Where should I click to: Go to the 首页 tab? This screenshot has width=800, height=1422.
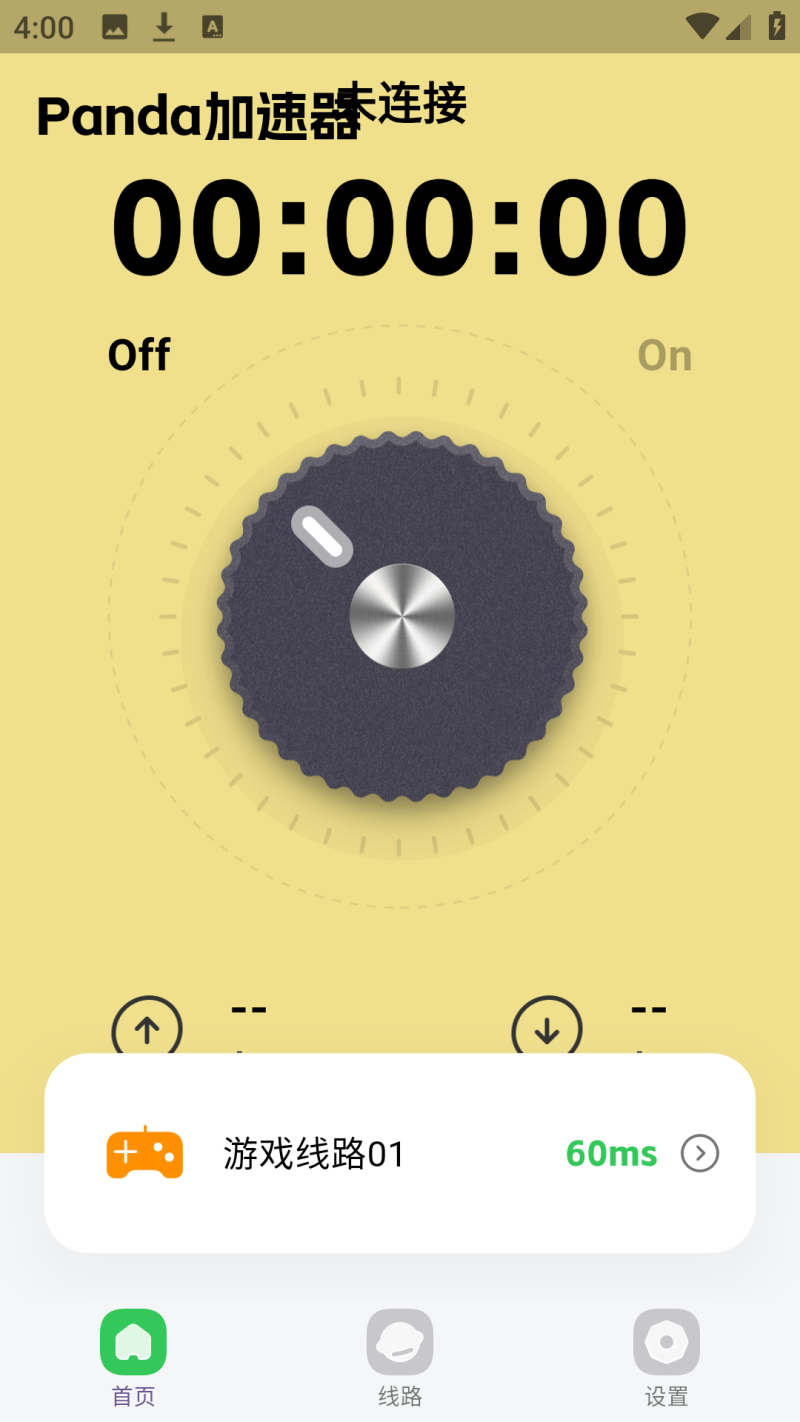(133, 1357)
